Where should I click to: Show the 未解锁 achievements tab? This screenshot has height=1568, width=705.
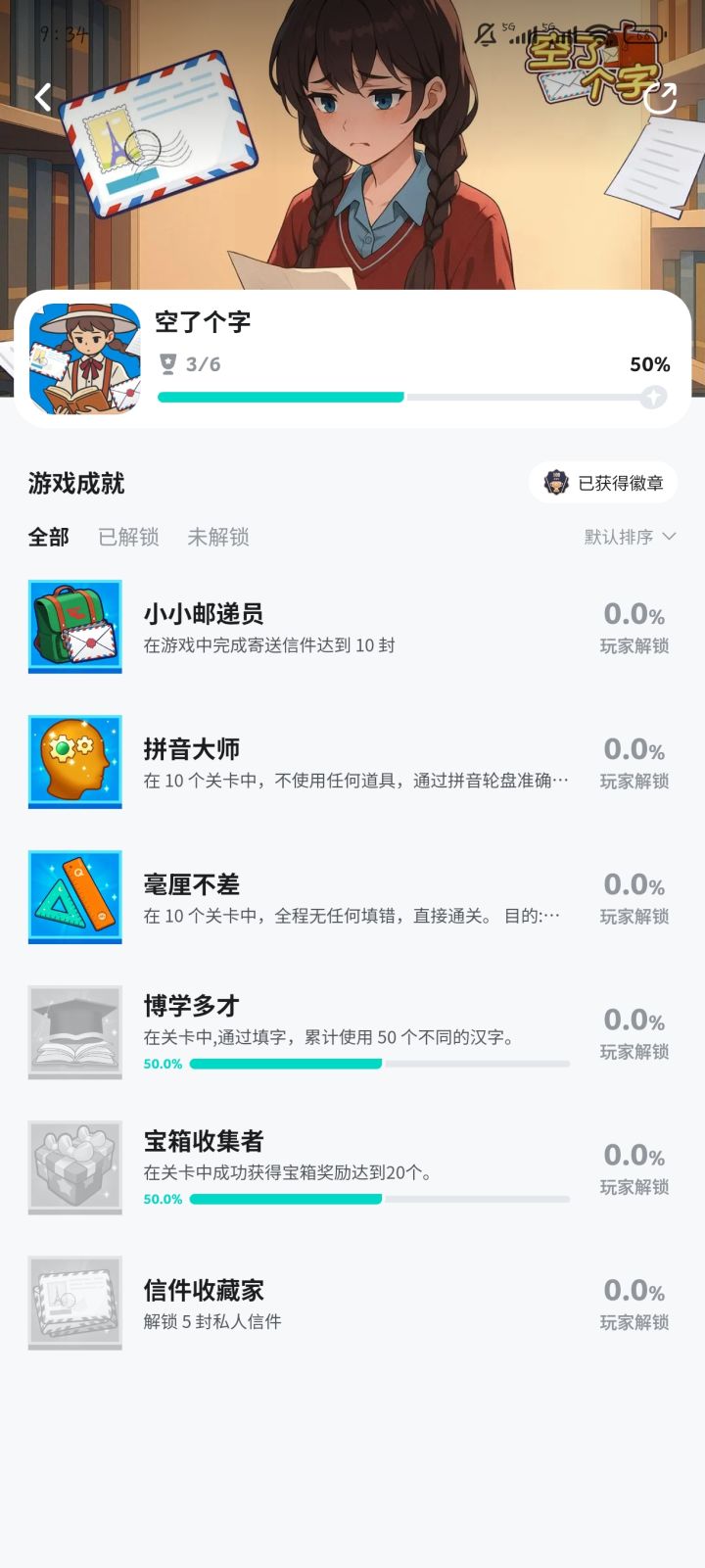[217, 537]
